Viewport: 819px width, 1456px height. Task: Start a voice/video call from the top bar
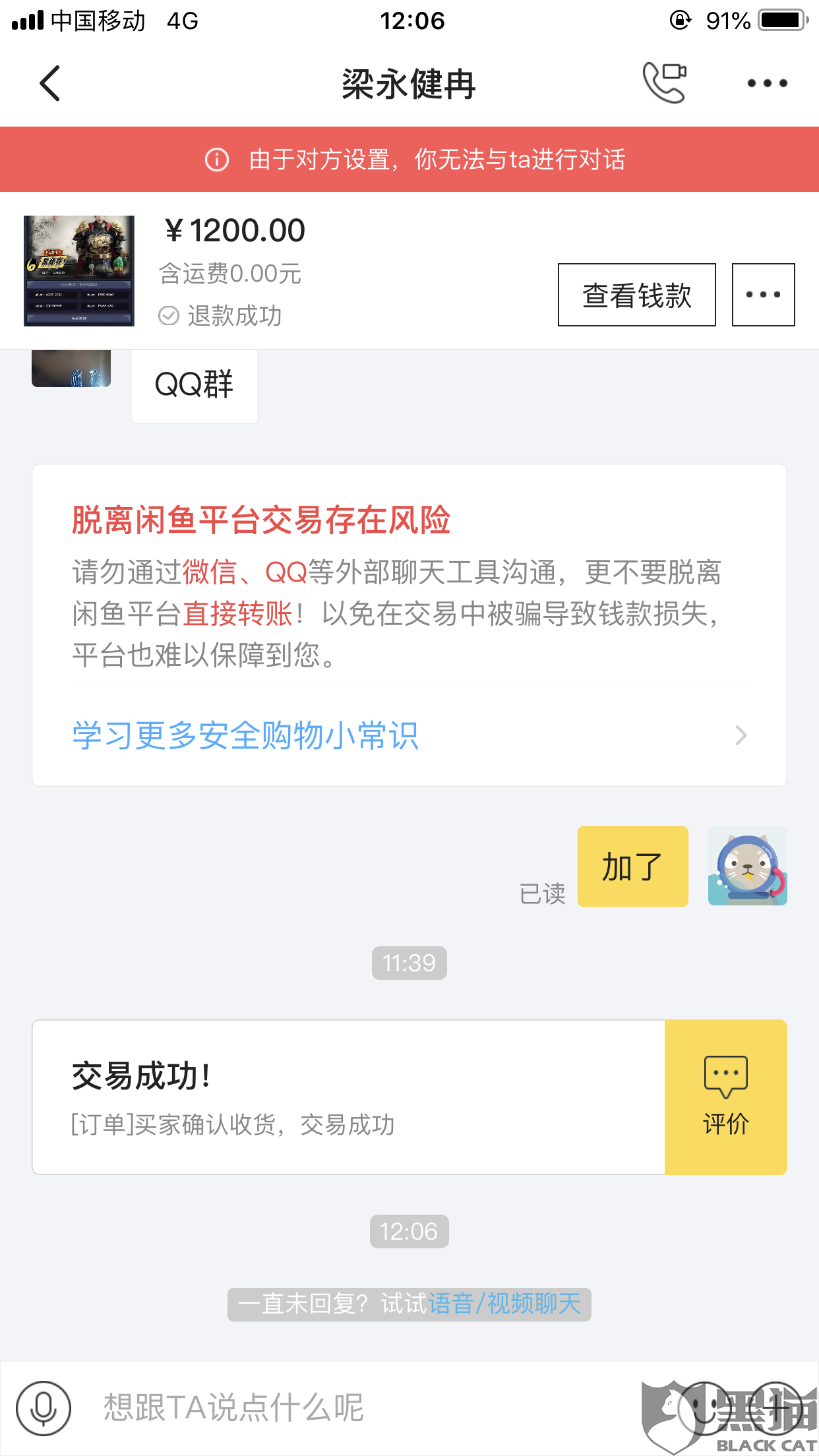[x=665, y=84]
